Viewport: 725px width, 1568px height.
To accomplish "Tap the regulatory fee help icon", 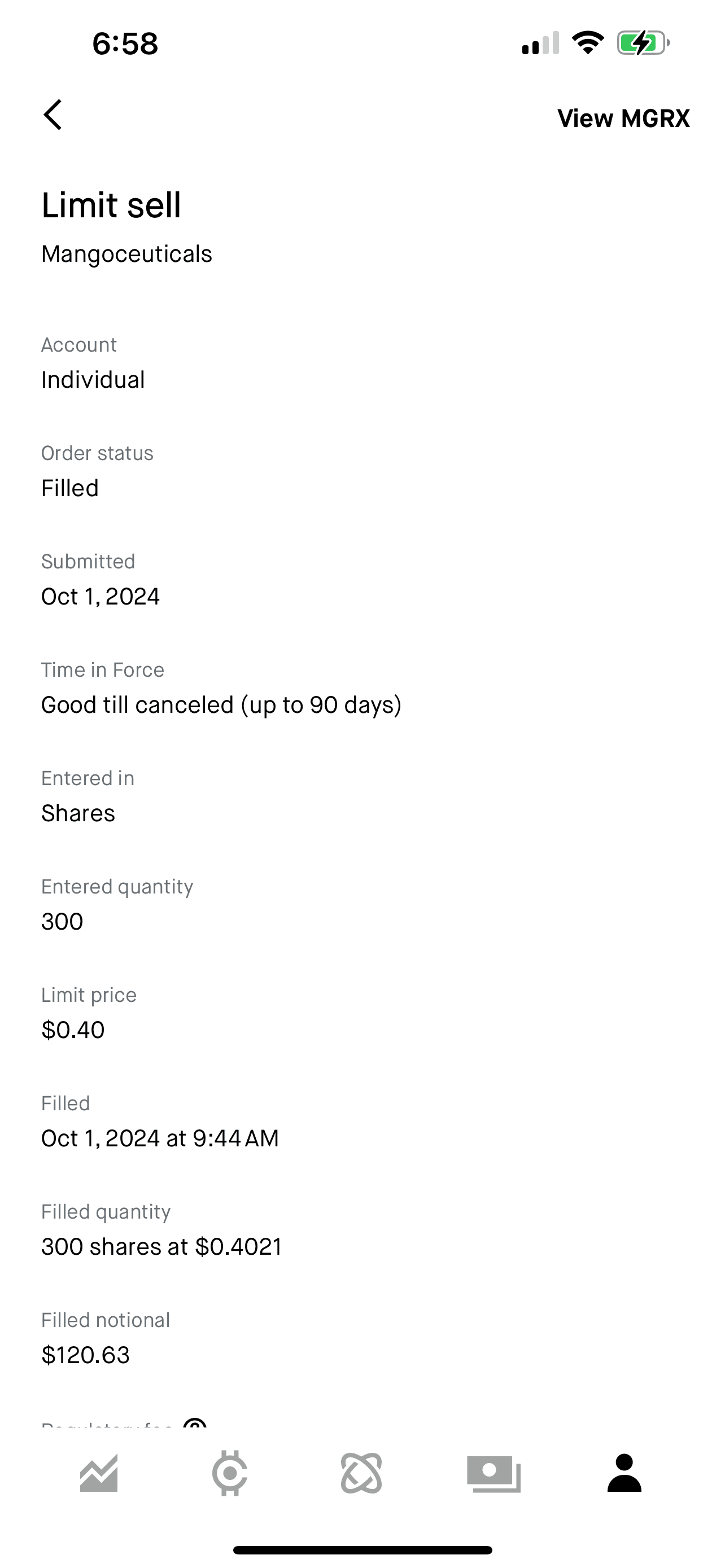I will point(195,1426).
